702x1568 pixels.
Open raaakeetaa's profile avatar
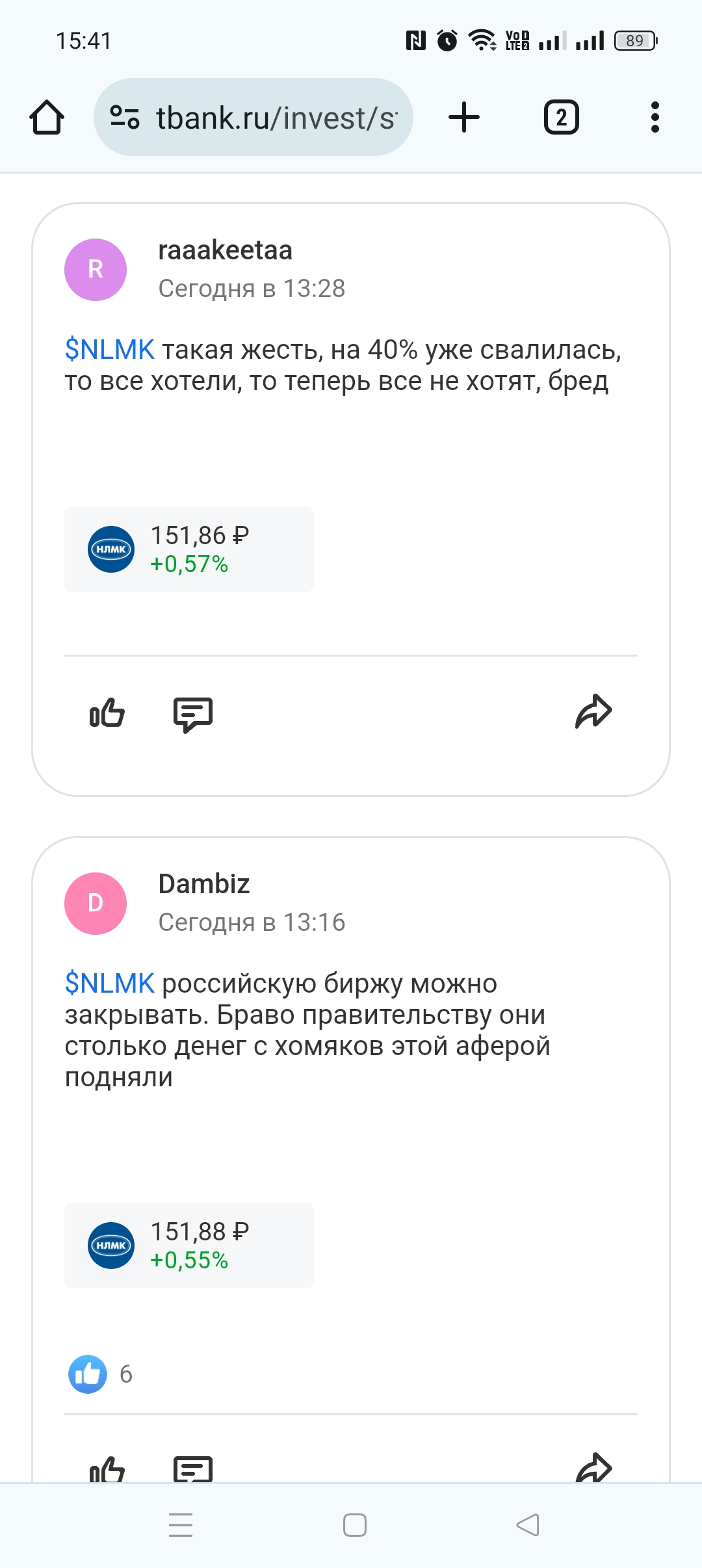(96, 270)
